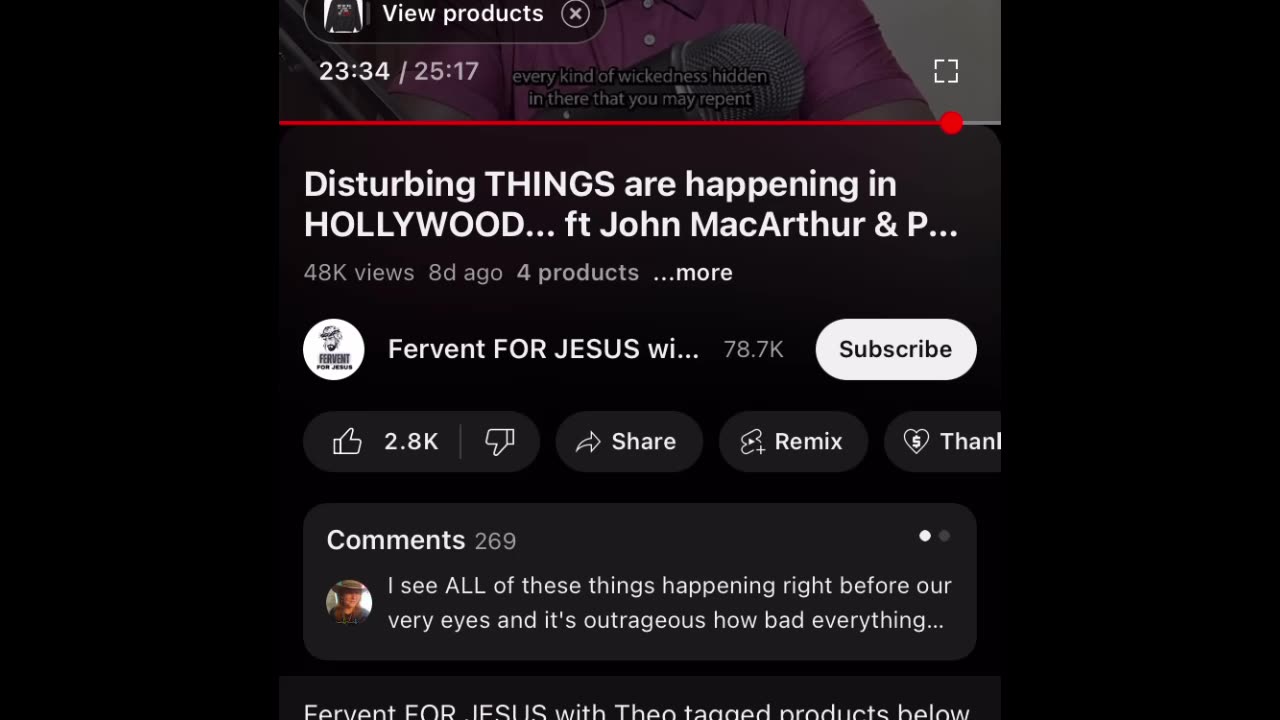Subscribe to Fervent FOR JESUS channel

[895, 349]
